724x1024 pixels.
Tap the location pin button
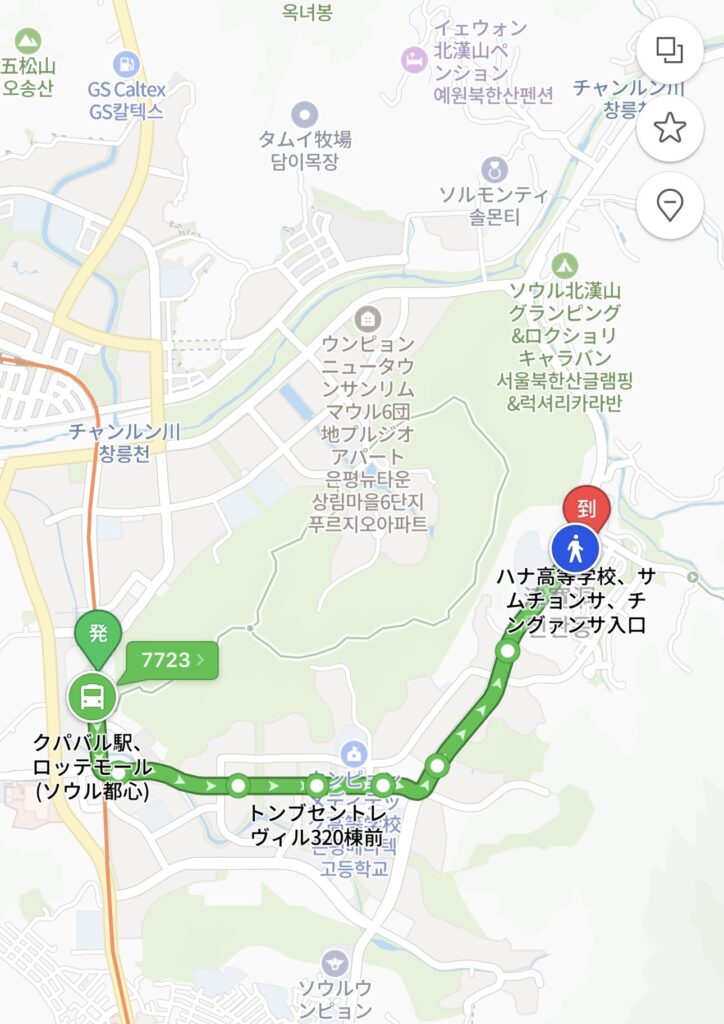pos(669,206)
